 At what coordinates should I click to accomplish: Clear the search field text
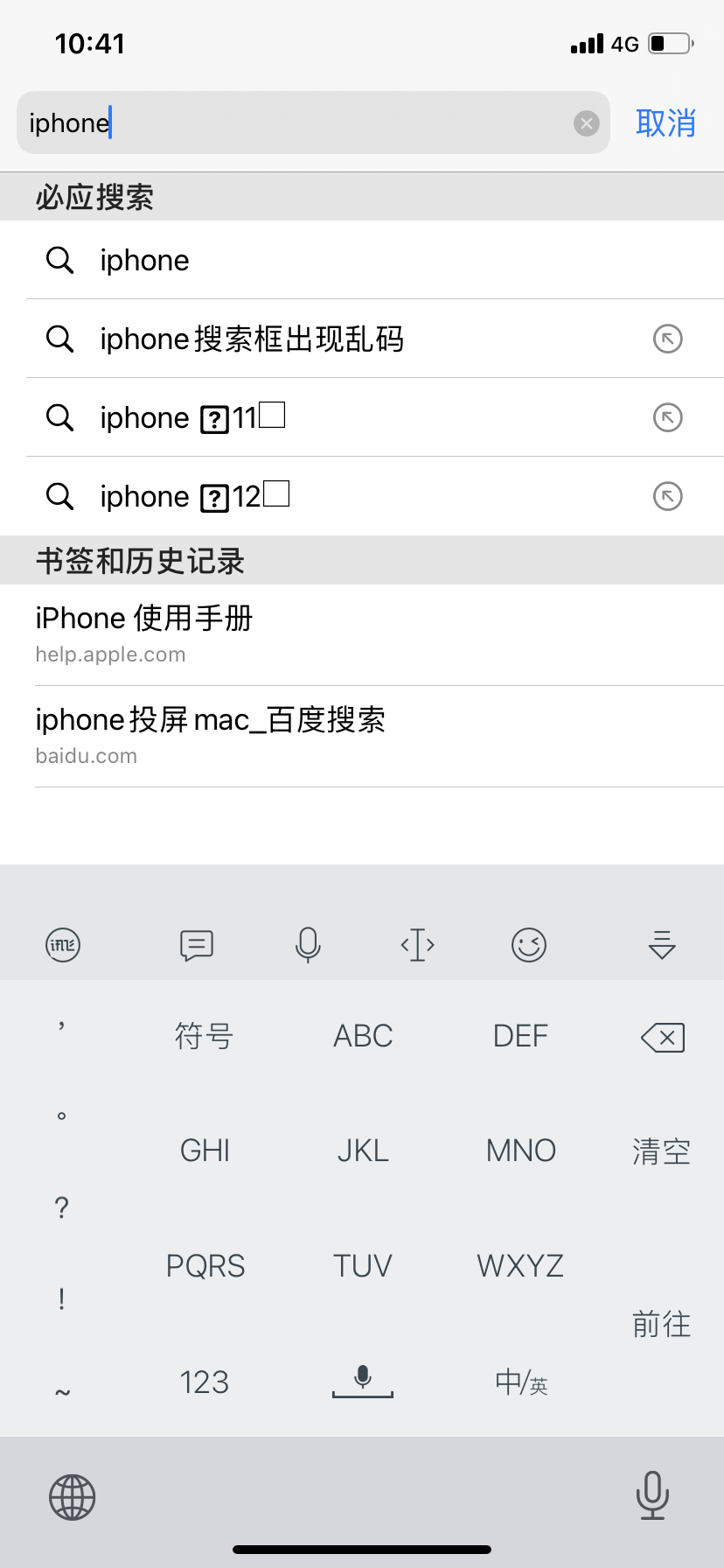click(586, 123)
